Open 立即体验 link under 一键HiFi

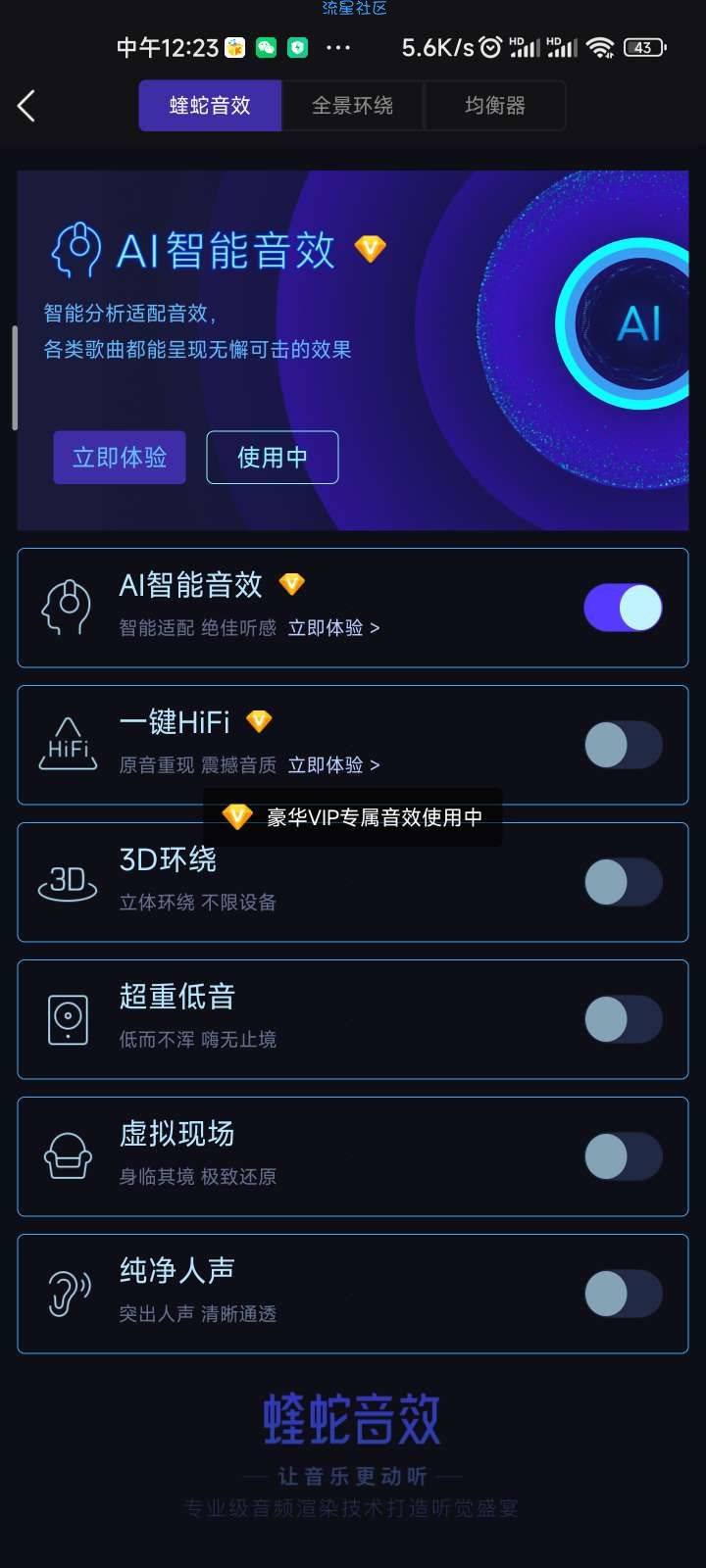(x=333, y=765)
